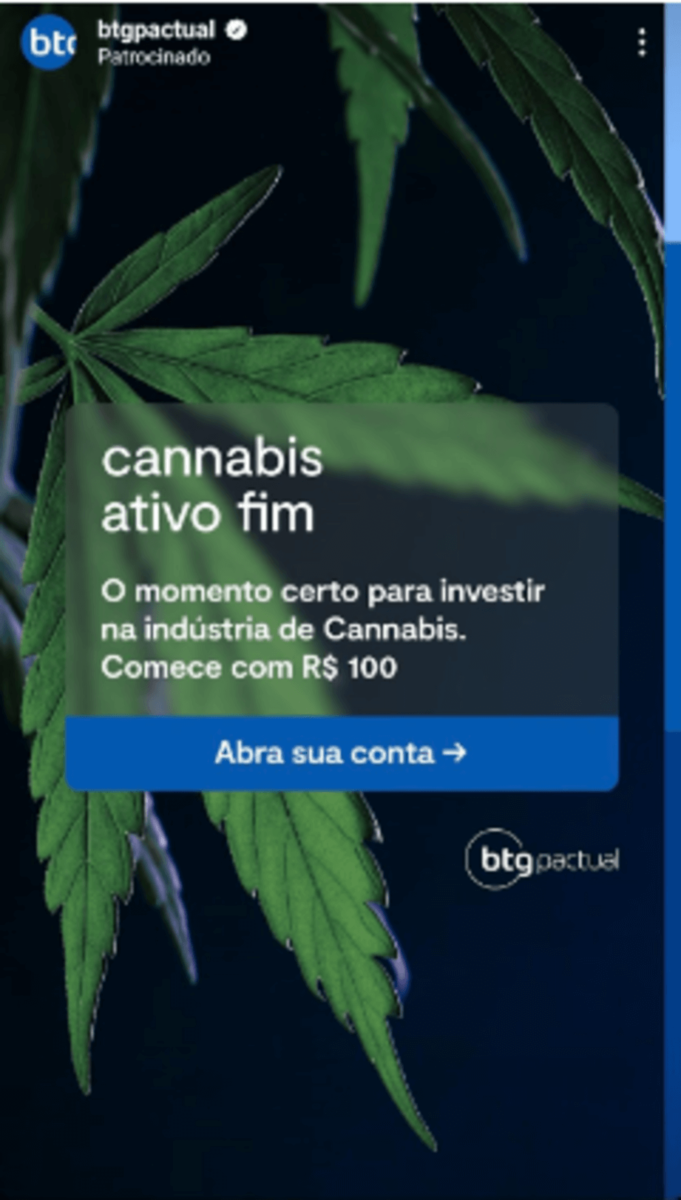Image resolution: width=681 pixels, height=1200 pixels.
Task: Open the overflow menu for this ad
Action: click(641, 42)
